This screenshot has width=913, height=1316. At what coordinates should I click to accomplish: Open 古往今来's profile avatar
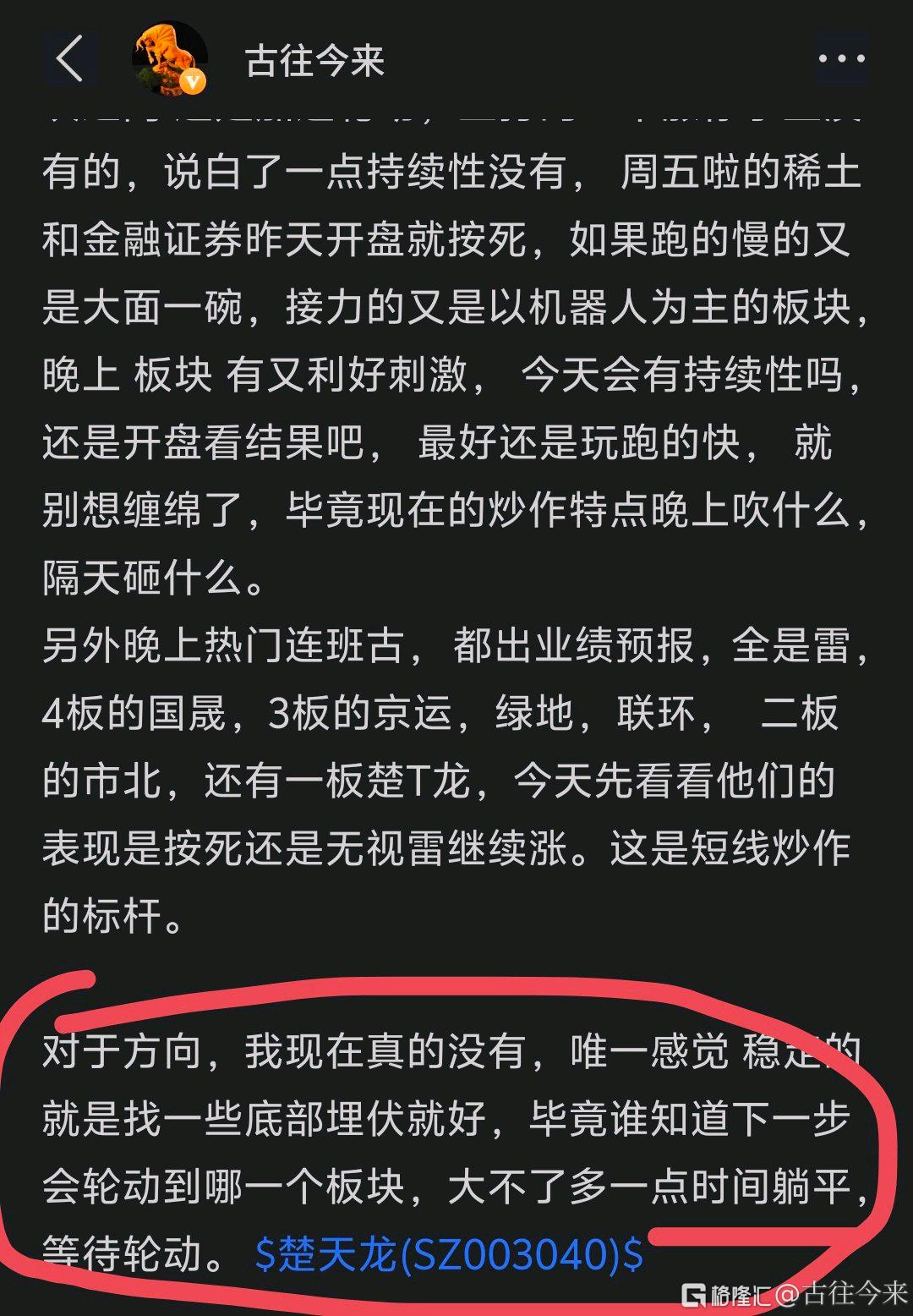tap(170, 58)
